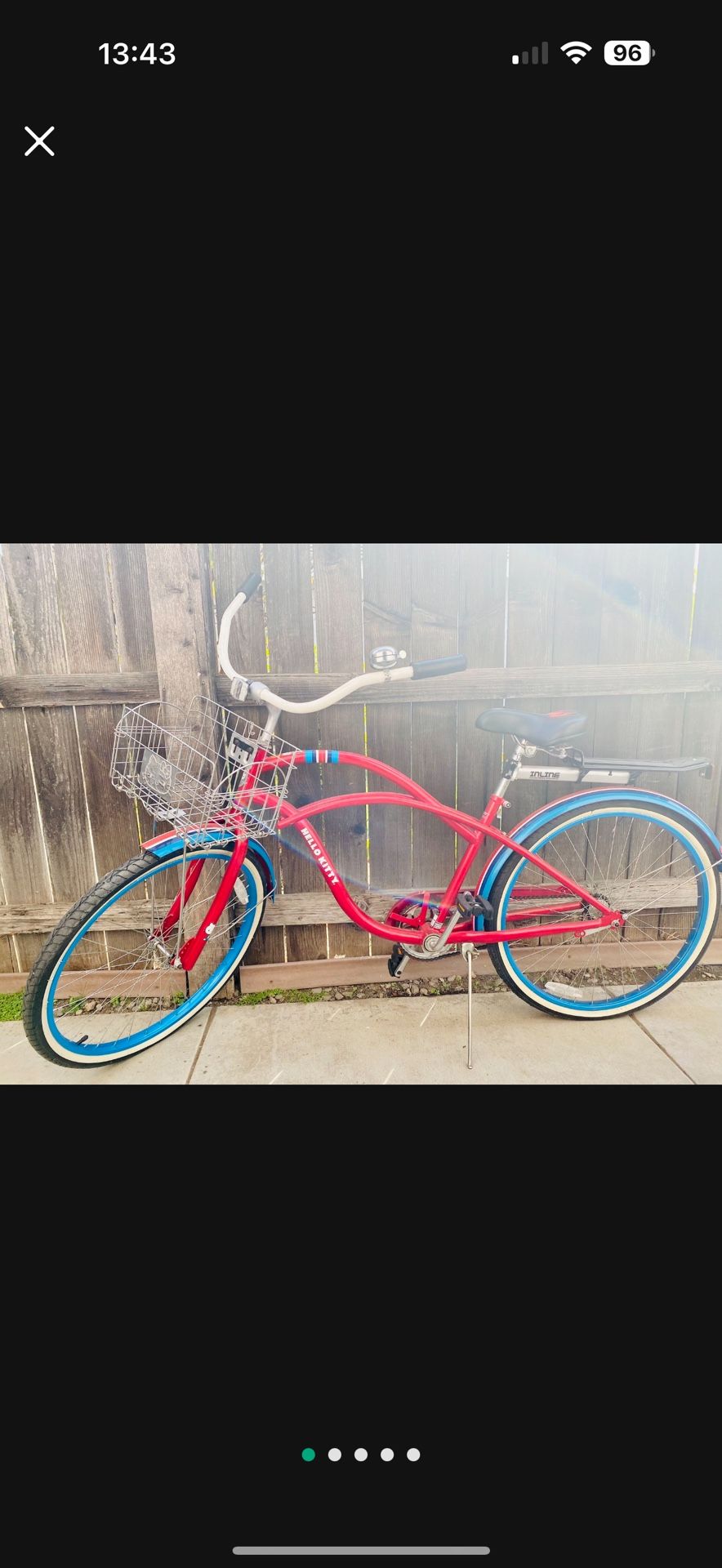The width and height of the screenshot is (722, 1568).
Task: Close the full-screen photo viewer
Action: (39, 141)
